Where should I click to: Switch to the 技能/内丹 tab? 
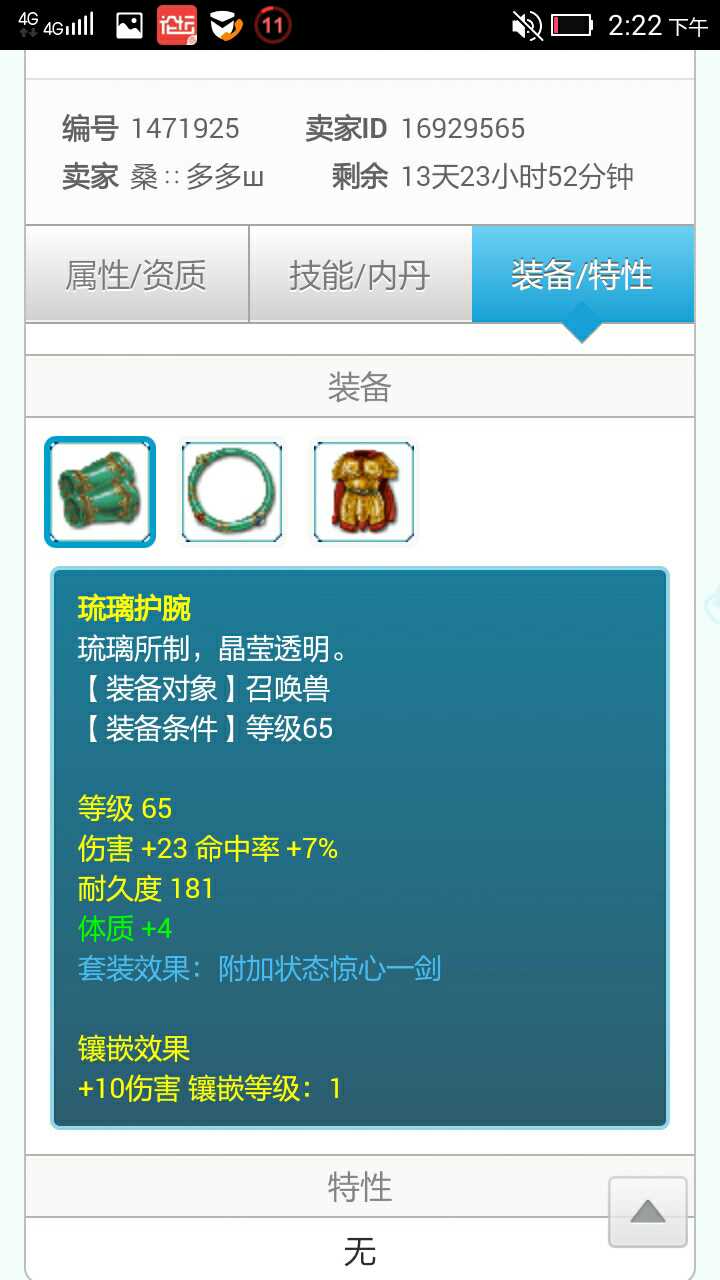coord(360,275)
